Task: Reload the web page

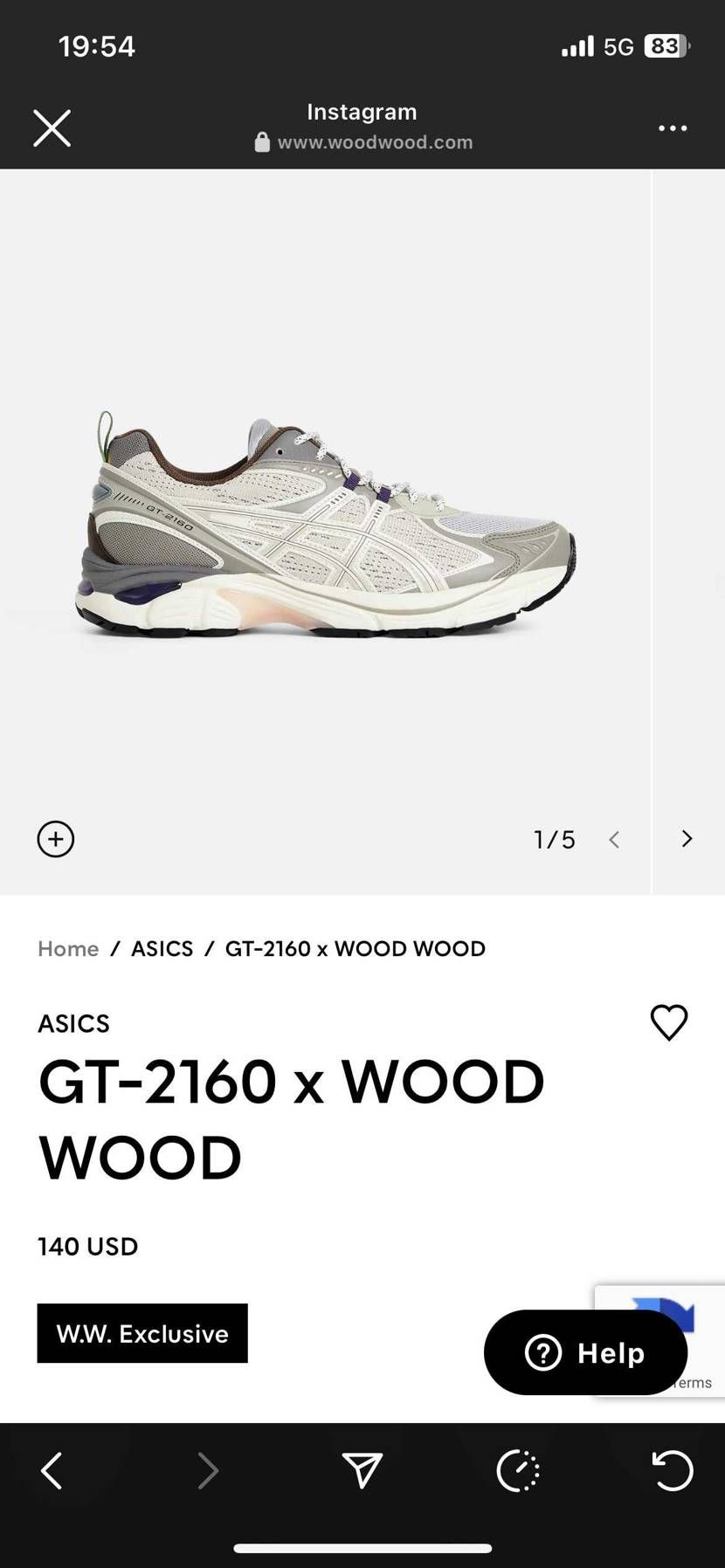Action: tap(673, 1471)
